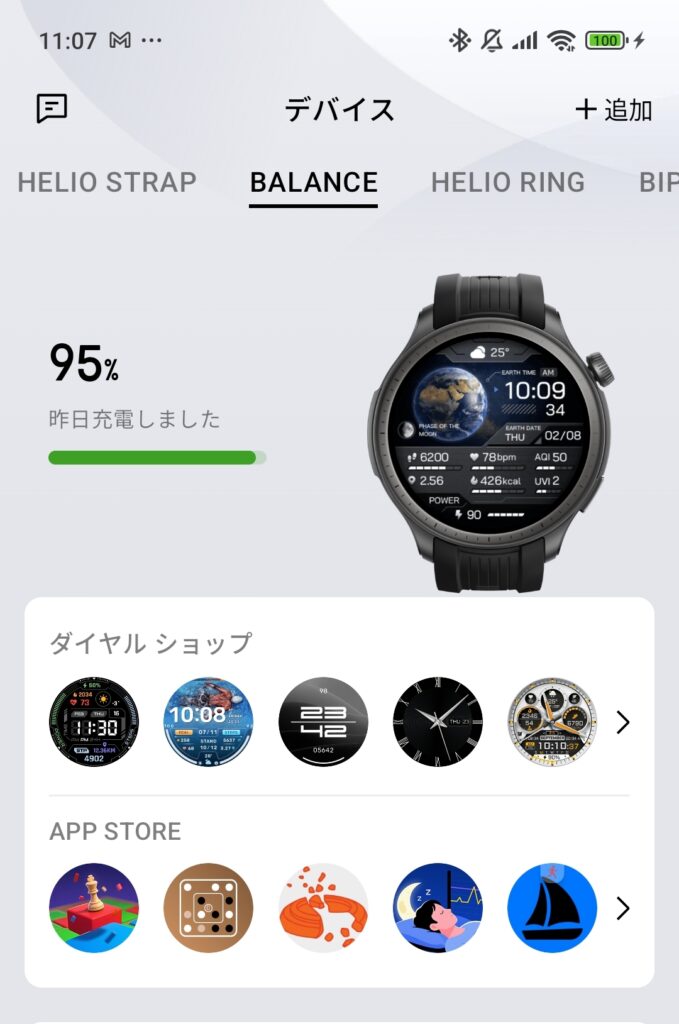Switch to the HELIO RING tab
The height and width of the screenshot is (1024, 679).
(x=508, y=182)
